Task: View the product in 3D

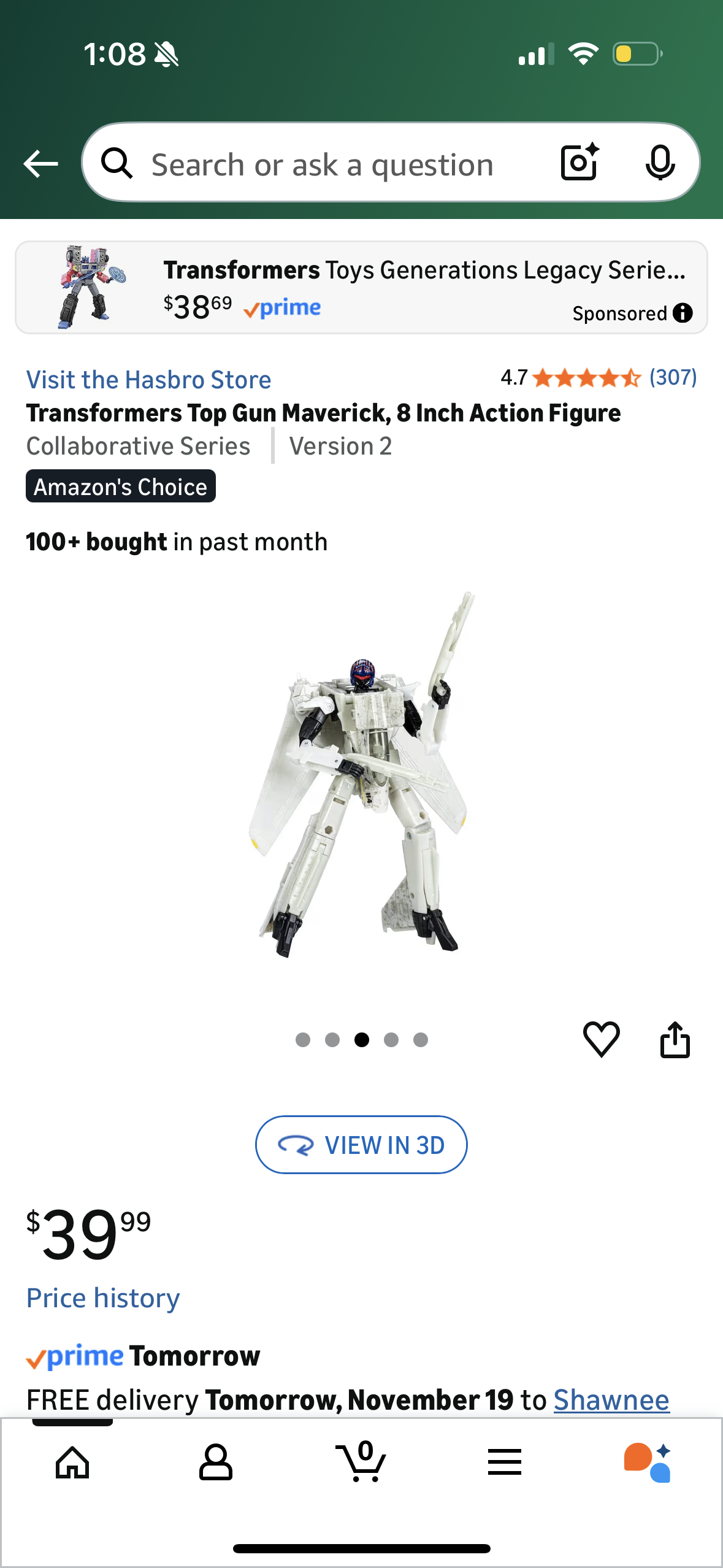Action: pyautogui.click(x=361, y=1145)
